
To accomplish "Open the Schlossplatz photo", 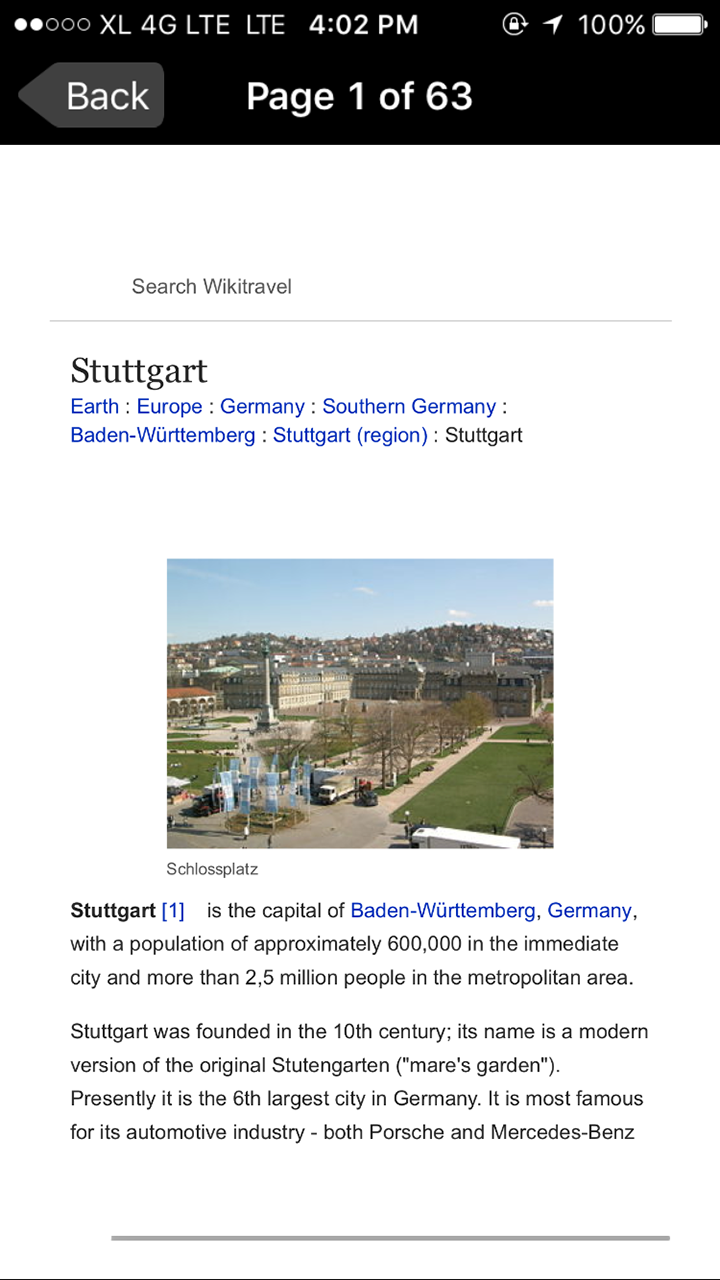I will tap(360, 703).
